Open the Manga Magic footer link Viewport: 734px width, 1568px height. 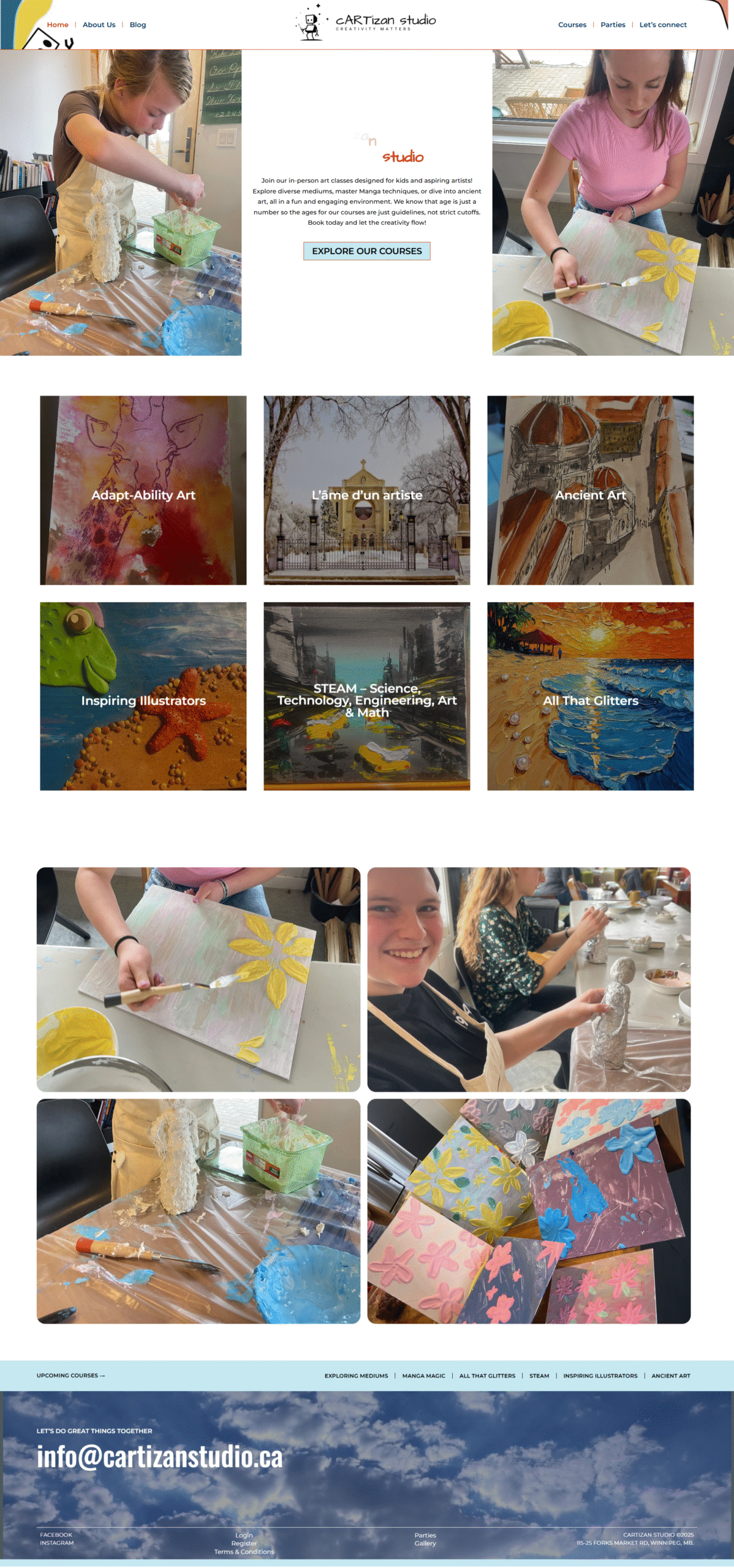click(423, 1376)
